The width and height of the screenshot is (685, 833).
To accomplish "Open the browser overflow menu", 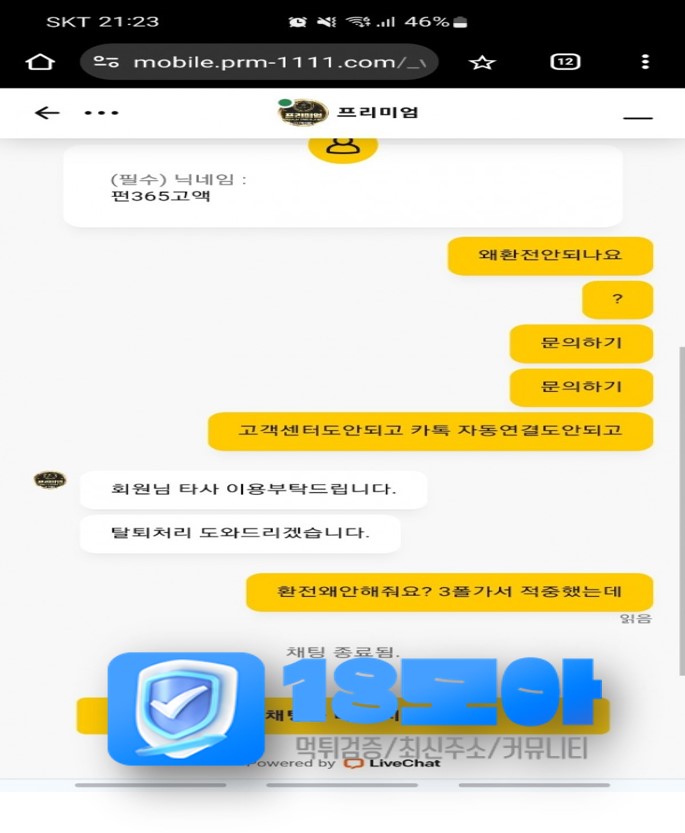I will click(x=647, y=62).
